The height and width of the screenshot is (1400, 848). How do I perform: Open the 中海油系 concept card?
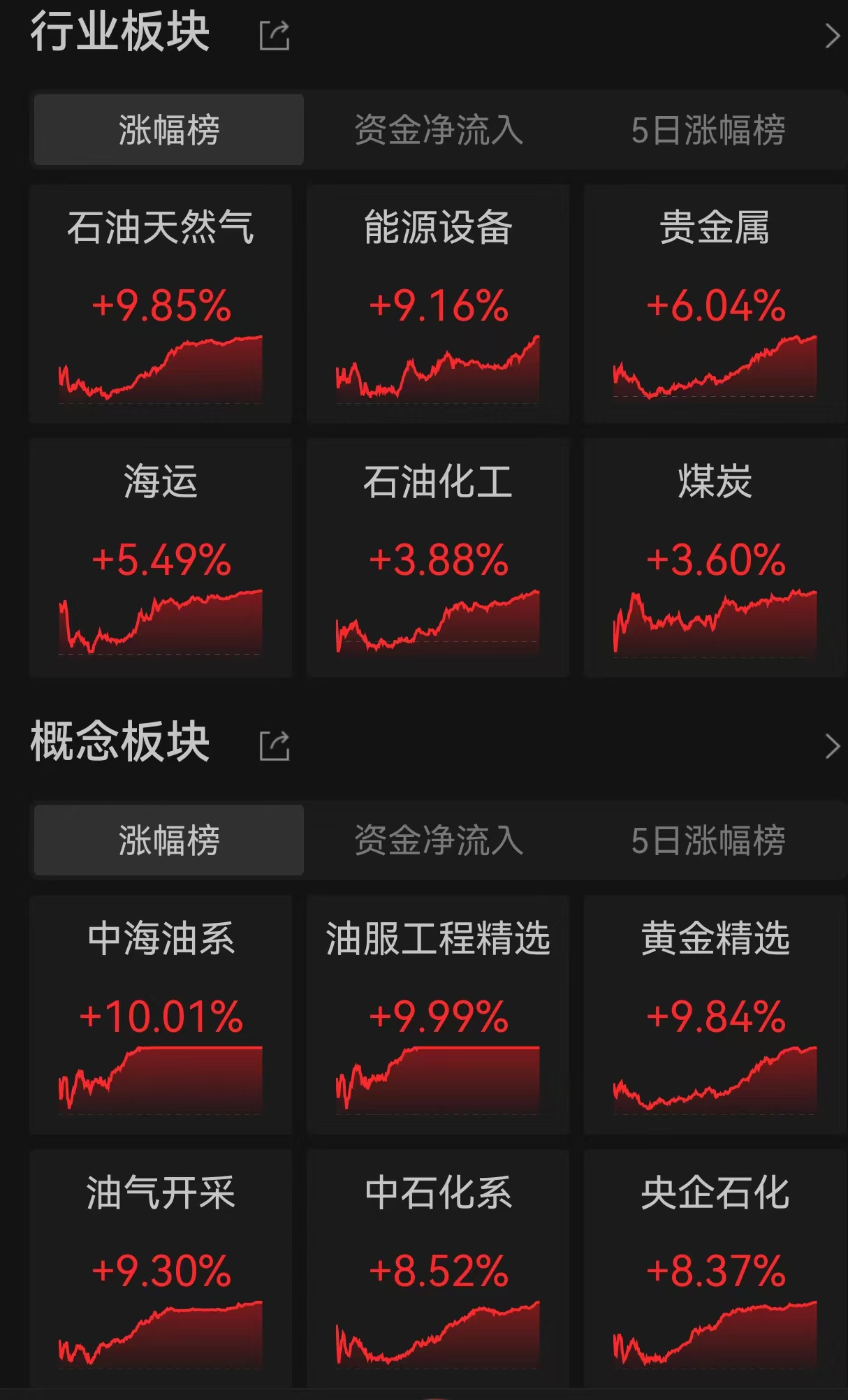tap(161, 1014)
